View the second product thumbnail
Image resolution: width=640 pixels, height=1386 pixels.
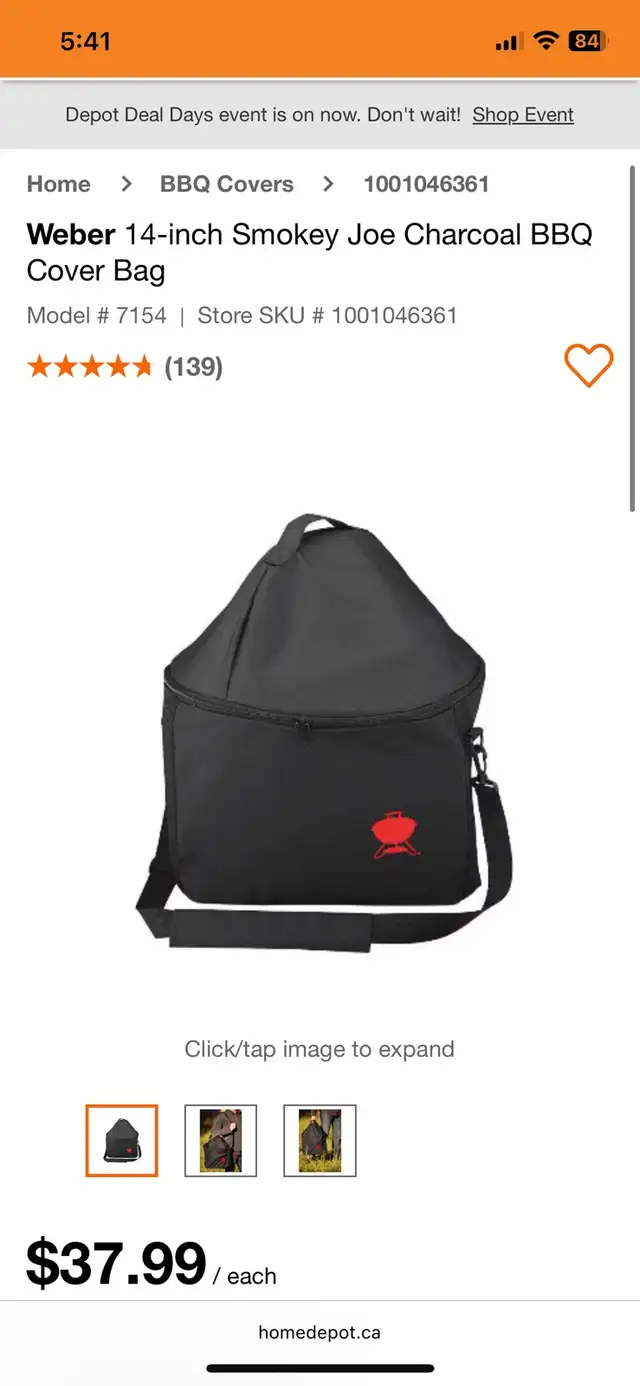click(221, 1140)
